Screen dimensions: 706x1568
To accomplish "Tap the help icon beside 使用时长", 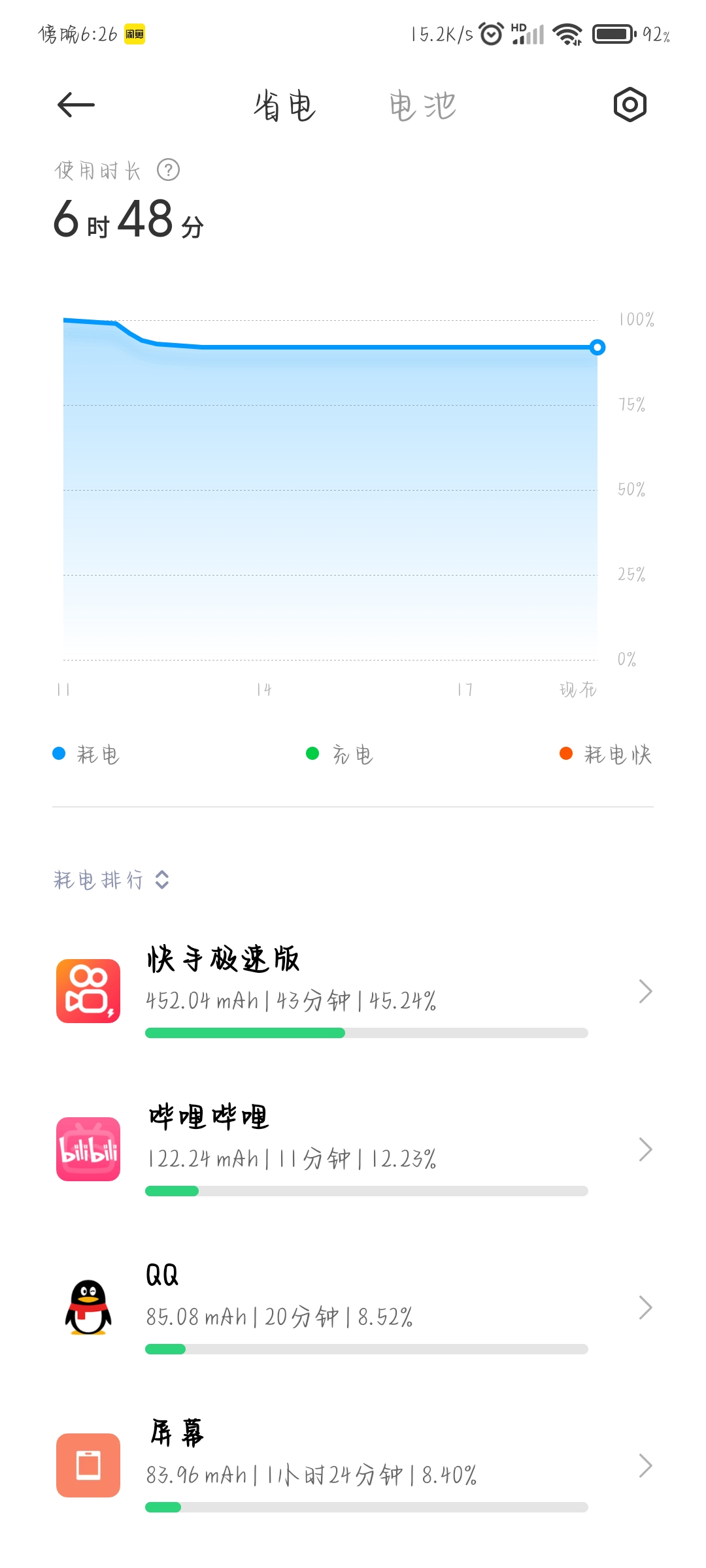I will 169,171.
